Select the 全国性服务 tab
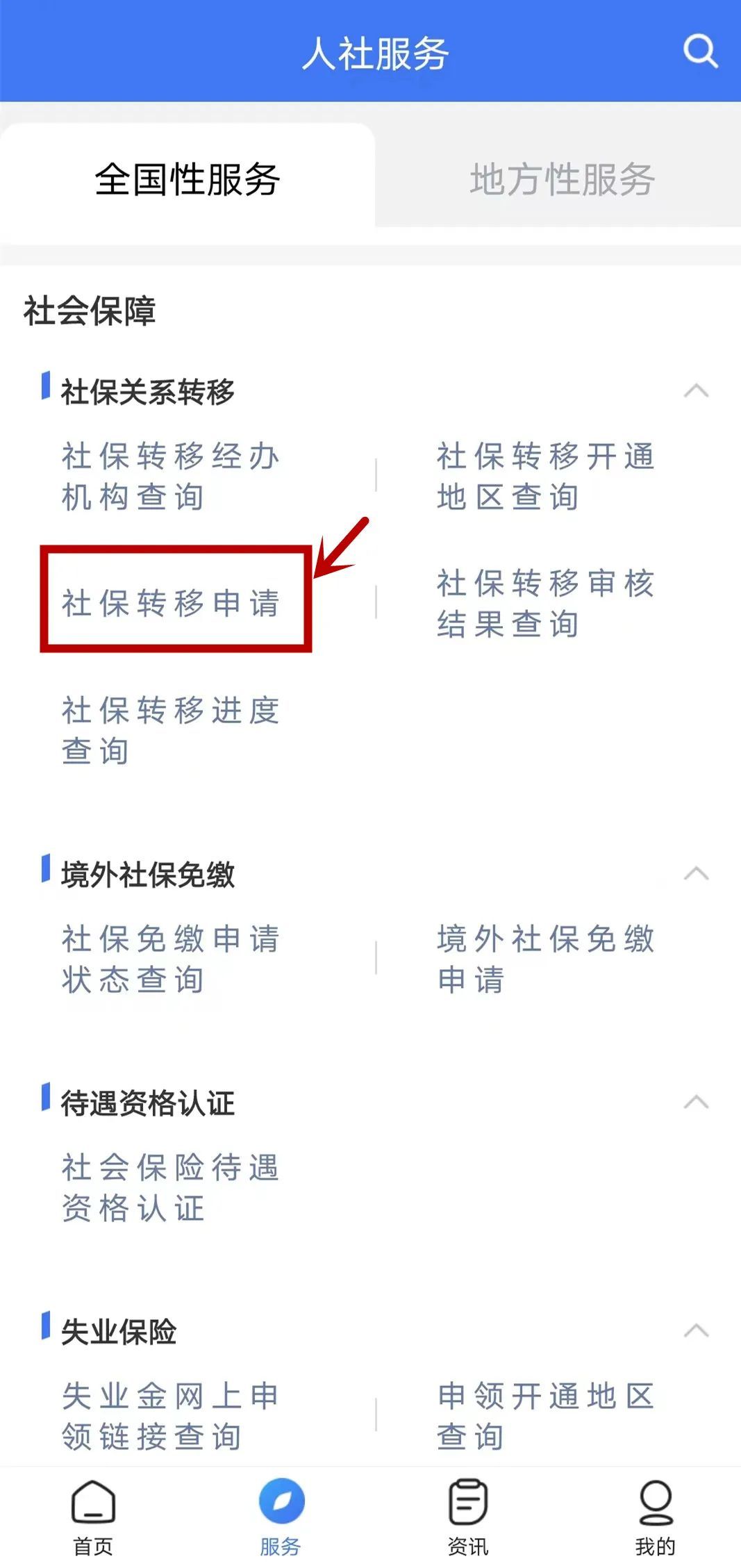741x1568 pixels. 188,179
